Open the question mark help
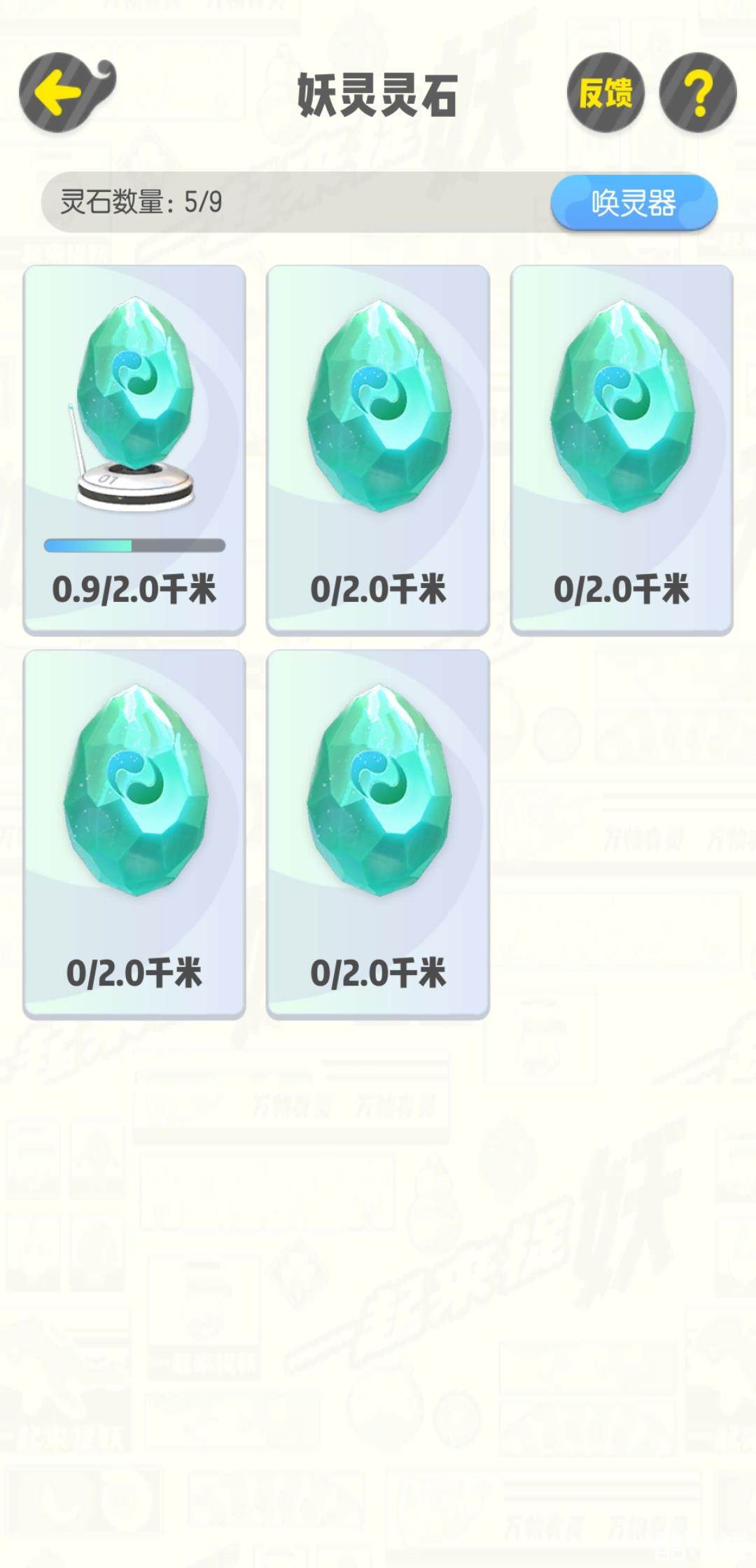The width and height of the screenshot is (756, 1568). point(698,92)
